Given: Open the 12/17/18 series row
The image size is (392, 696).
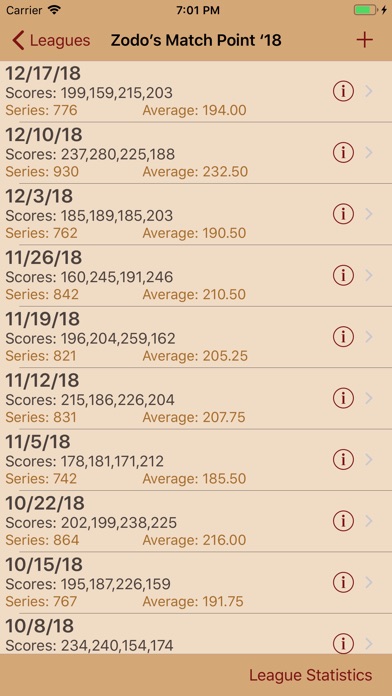Looking at the screenshot, I should (196, 91).
